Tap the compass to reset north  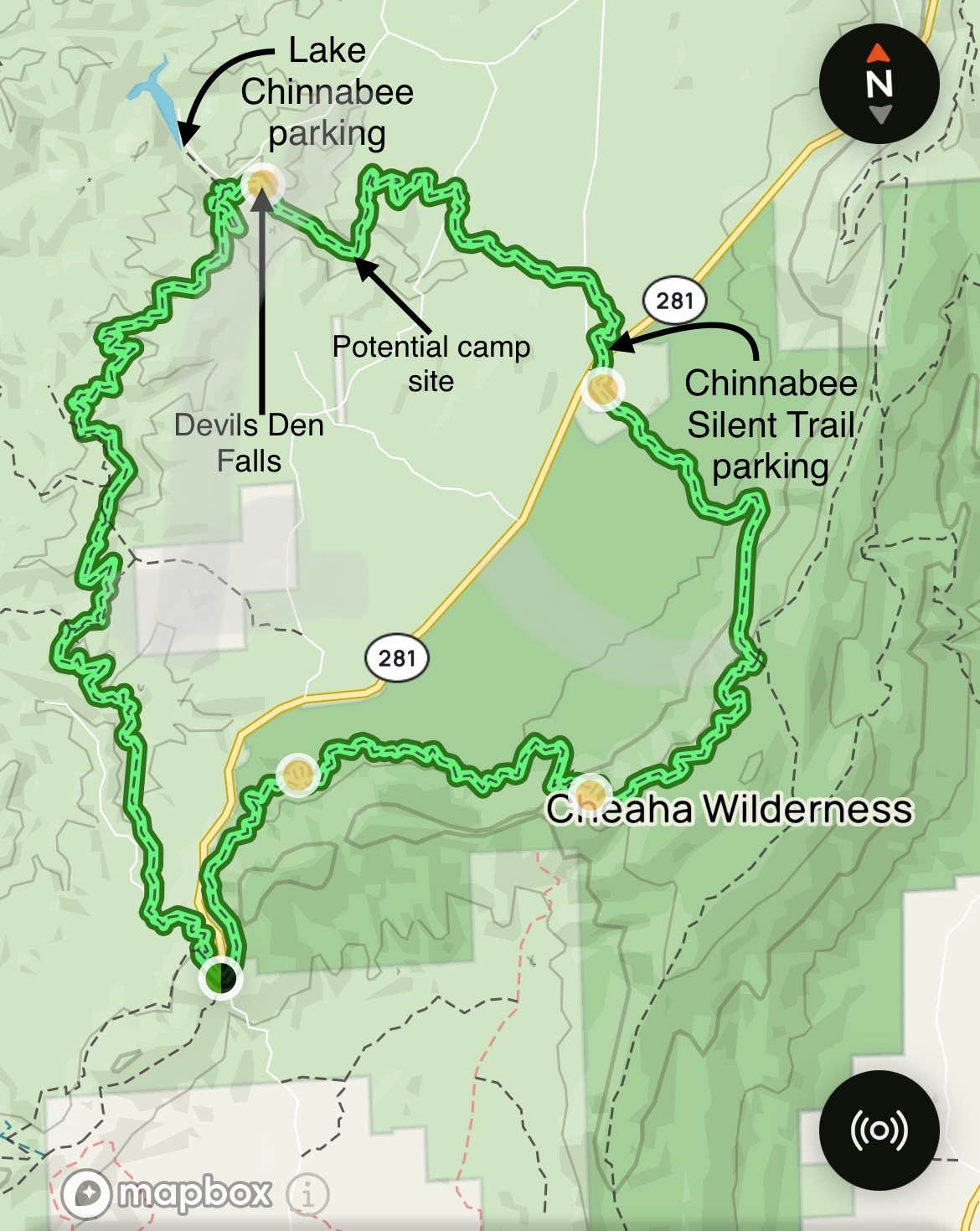879,84
